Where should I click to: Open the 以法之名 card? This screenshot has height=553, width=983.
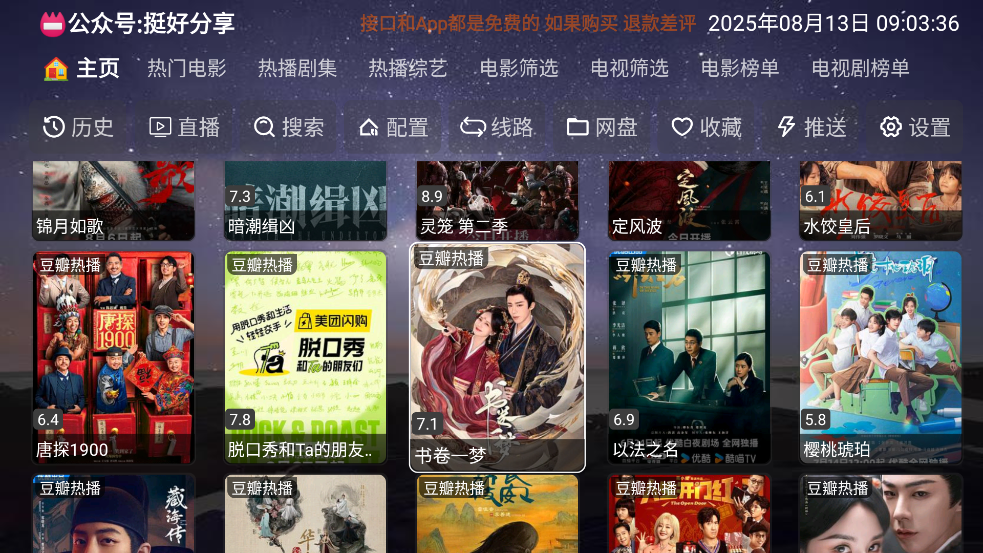click(689, 355)
